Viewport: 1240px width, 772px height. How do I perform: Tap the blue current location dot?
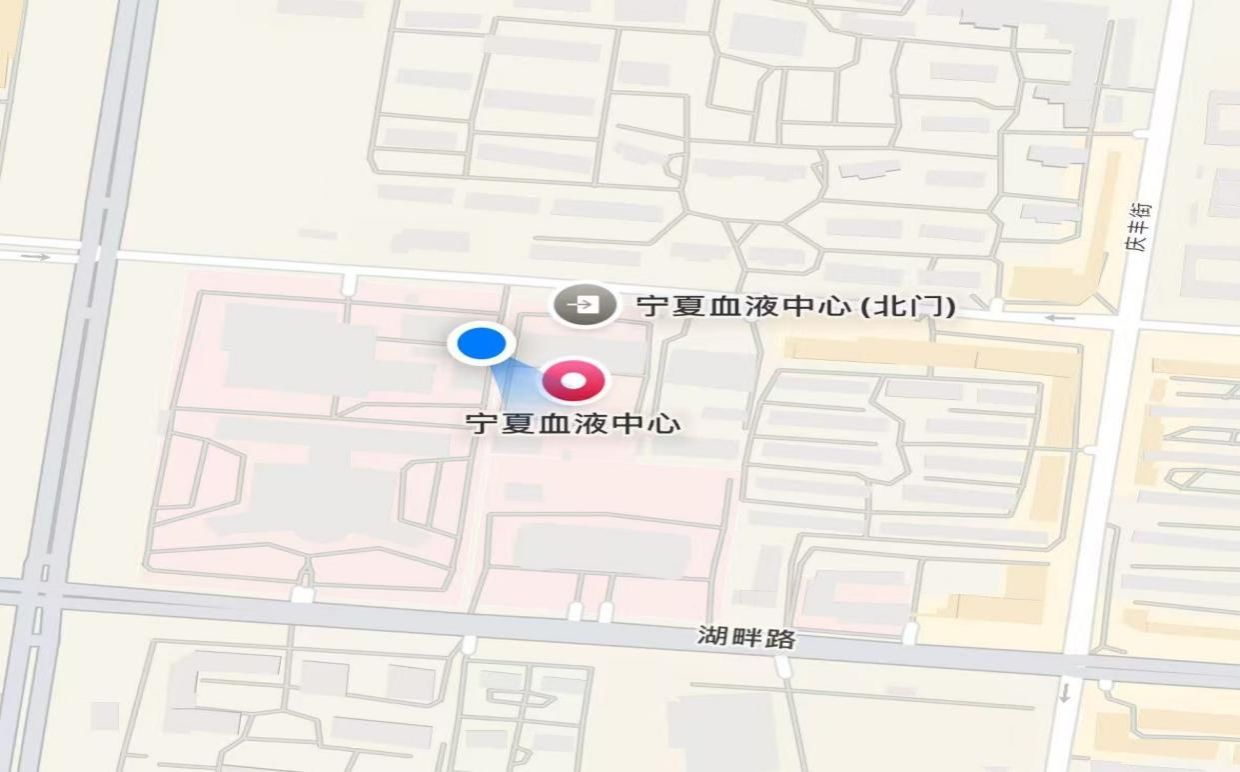coord(481,343)
